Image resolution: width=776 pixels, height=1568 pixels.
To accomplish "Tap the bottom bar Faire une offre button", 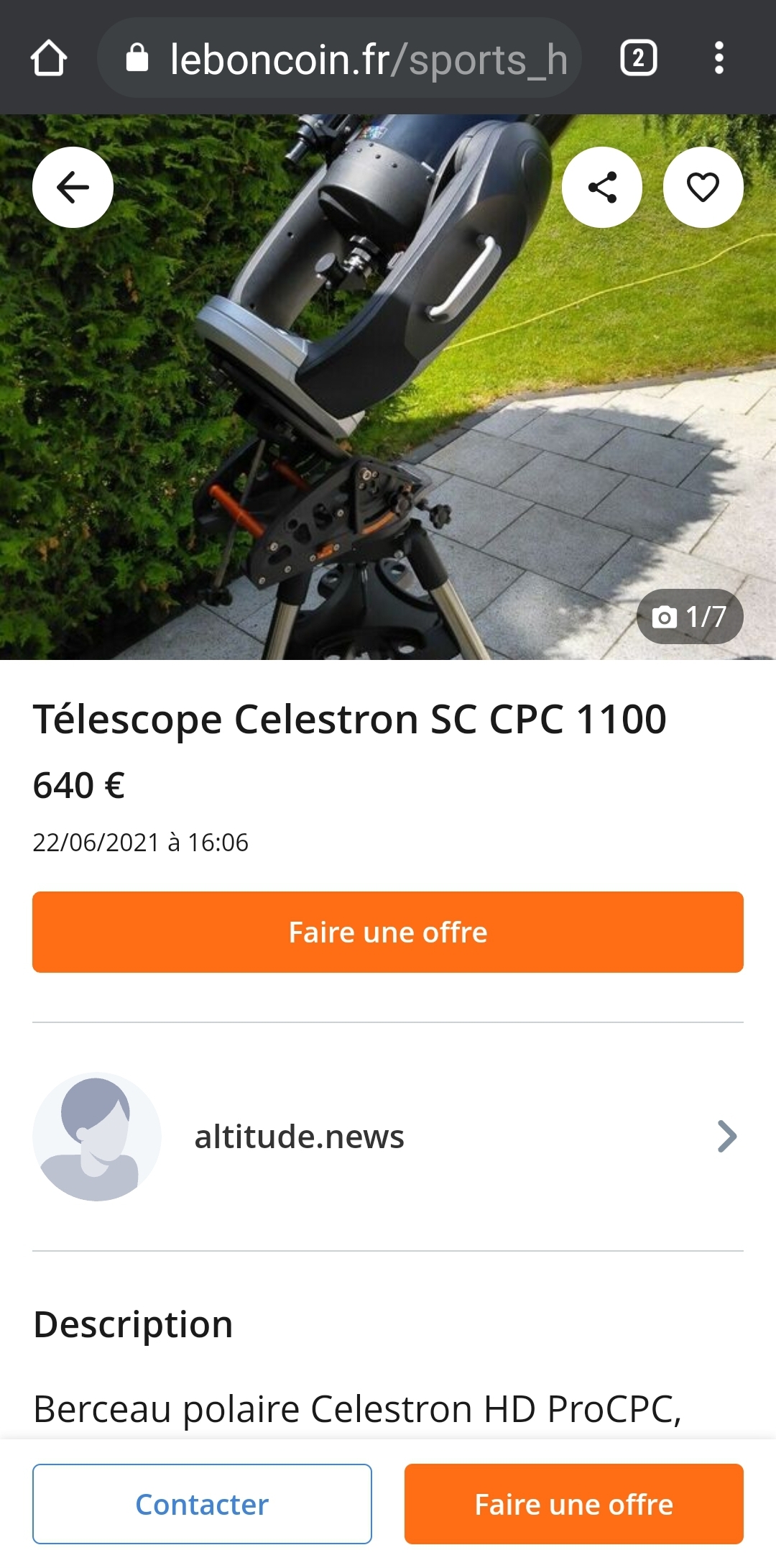I will point(573,1504).
